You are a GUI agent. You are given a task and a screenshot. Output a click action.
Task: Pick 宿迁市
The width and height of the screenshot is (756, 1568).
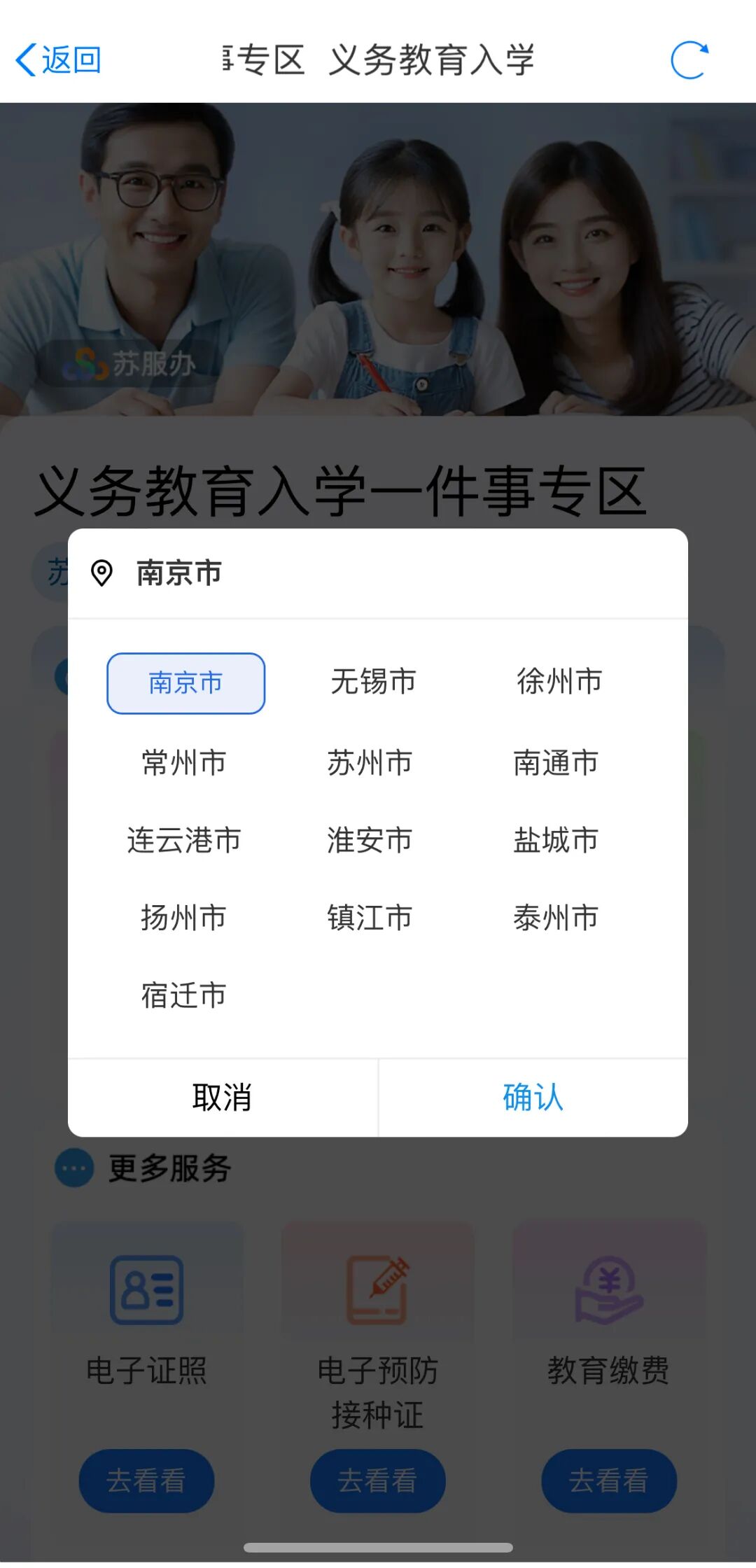[184, 995]
